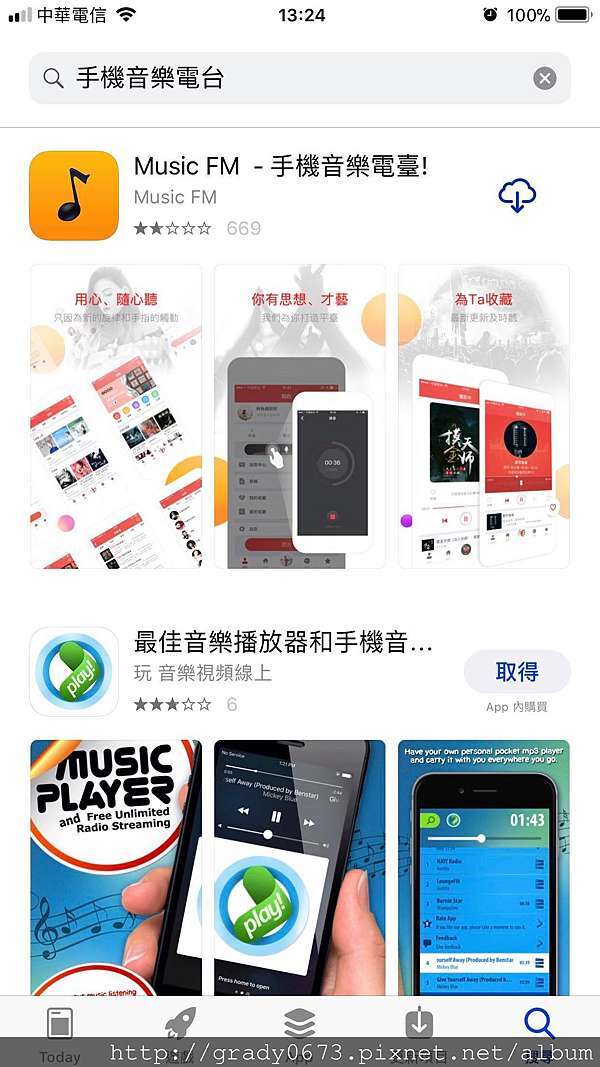
Task: Go to the Games tab with rocket icon
Action: coord(180,1032)
